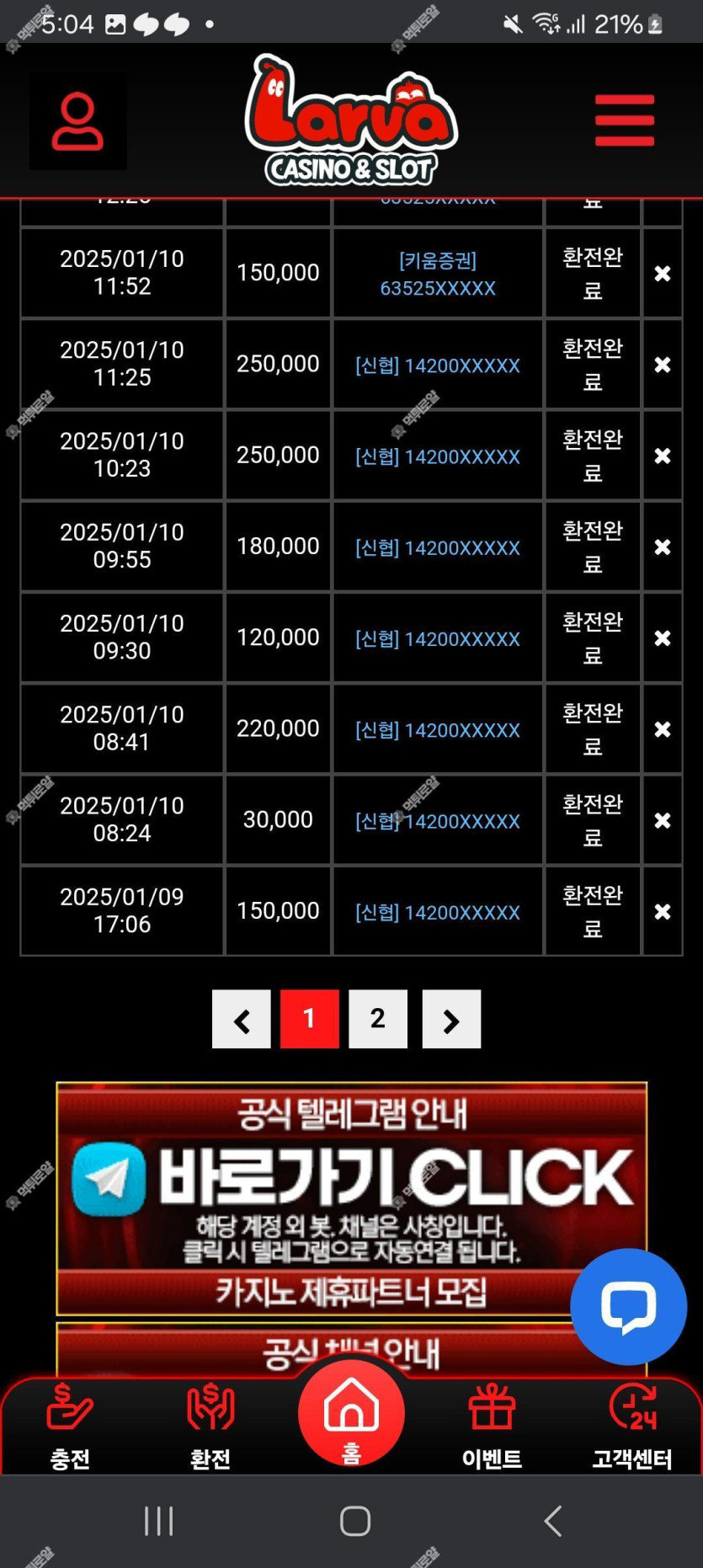Image resolution: width=703 pixels, height=1568 pixels.
Task: Go to page 2 of records
Action: (x=378, y=1020)
